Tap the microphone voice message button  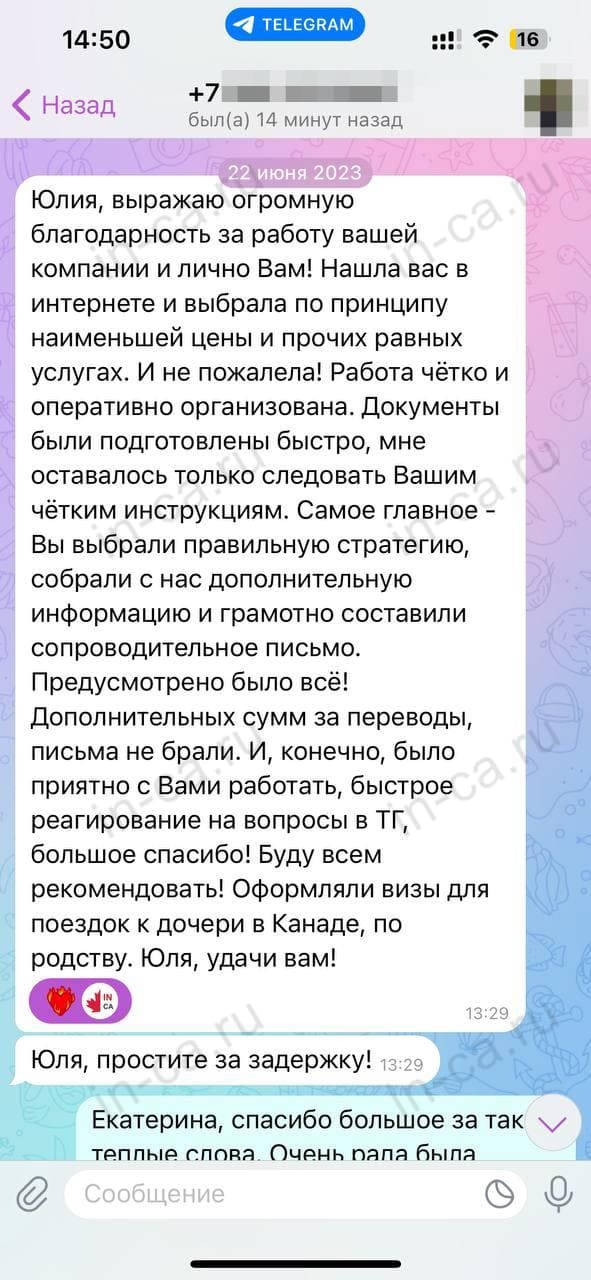556,1193
